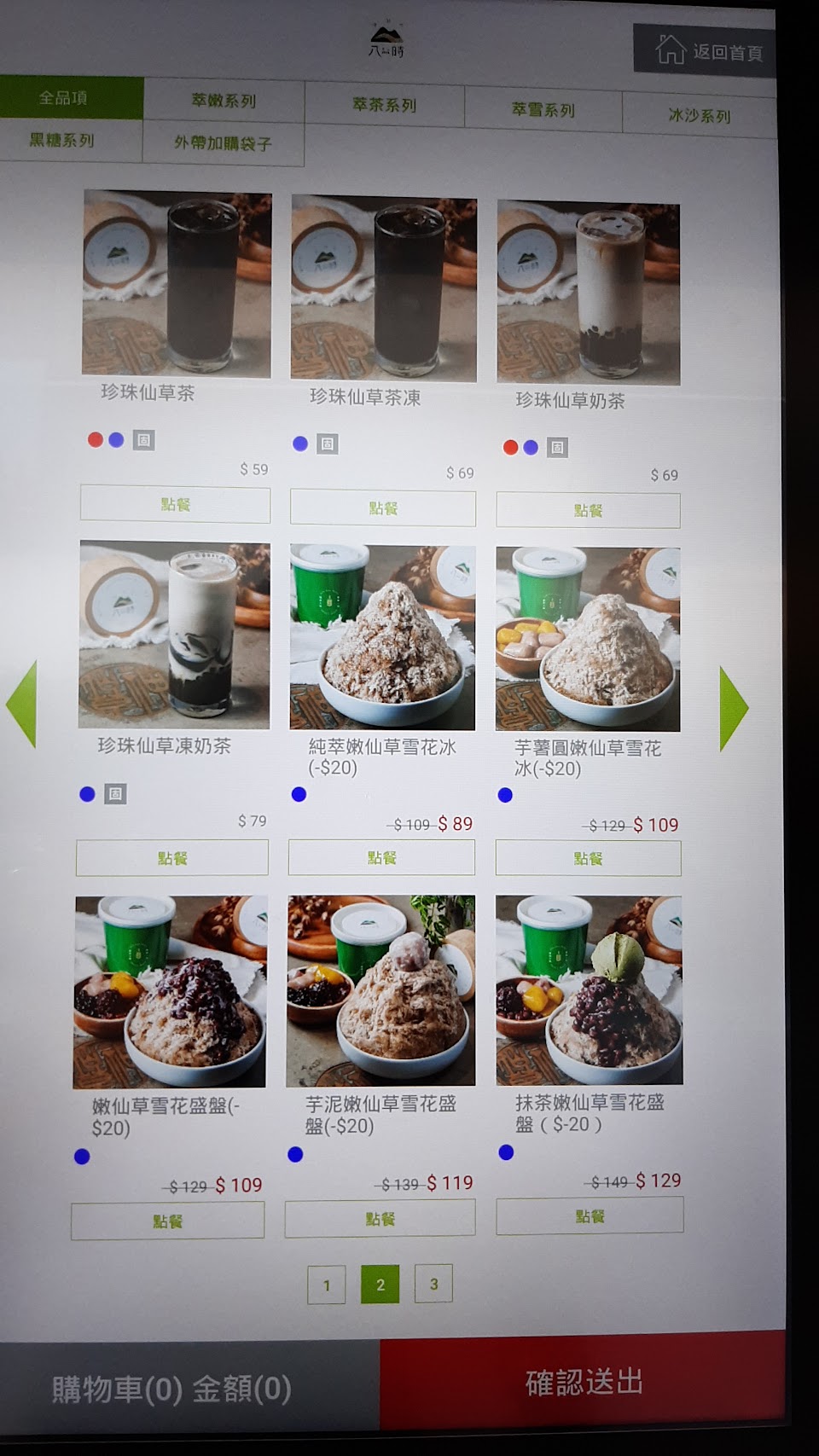
Task: Tap the green right arrow for next page
Action: (x=733, y=708)
